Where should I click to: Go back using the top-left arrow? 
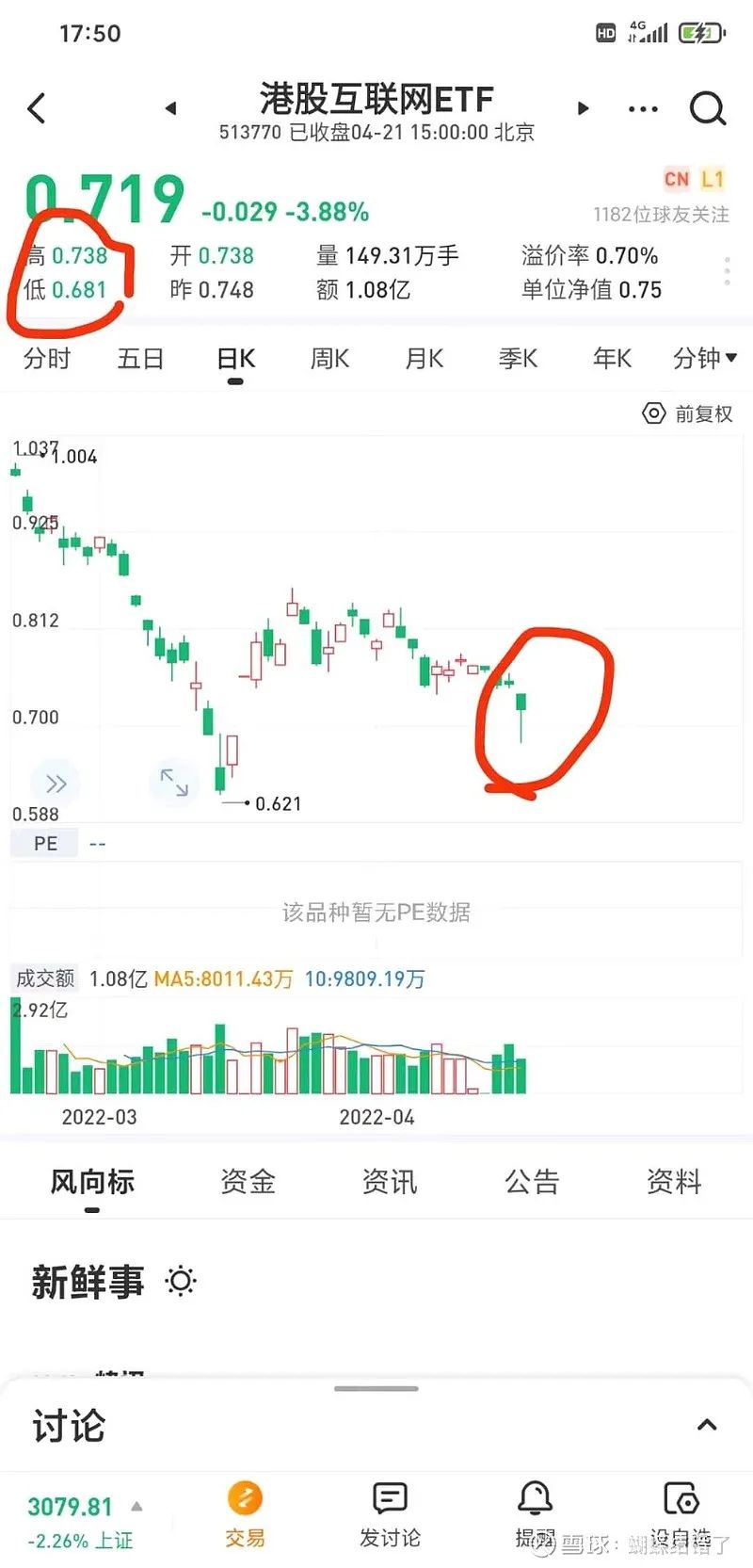point(37,108)
